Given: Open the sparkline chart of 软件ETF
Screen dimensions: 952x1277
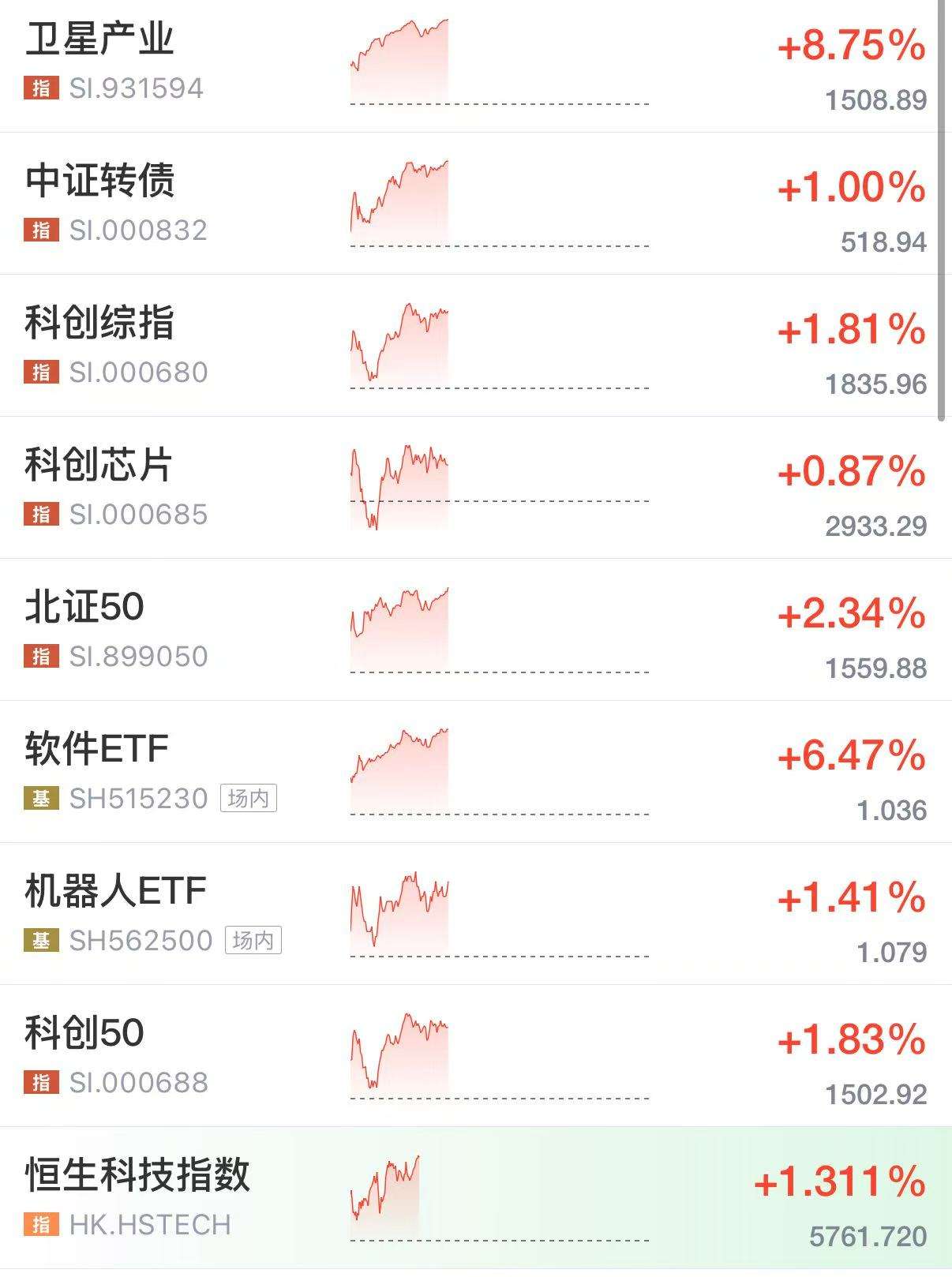Looking at the screenshot, I should coord(399,770).
